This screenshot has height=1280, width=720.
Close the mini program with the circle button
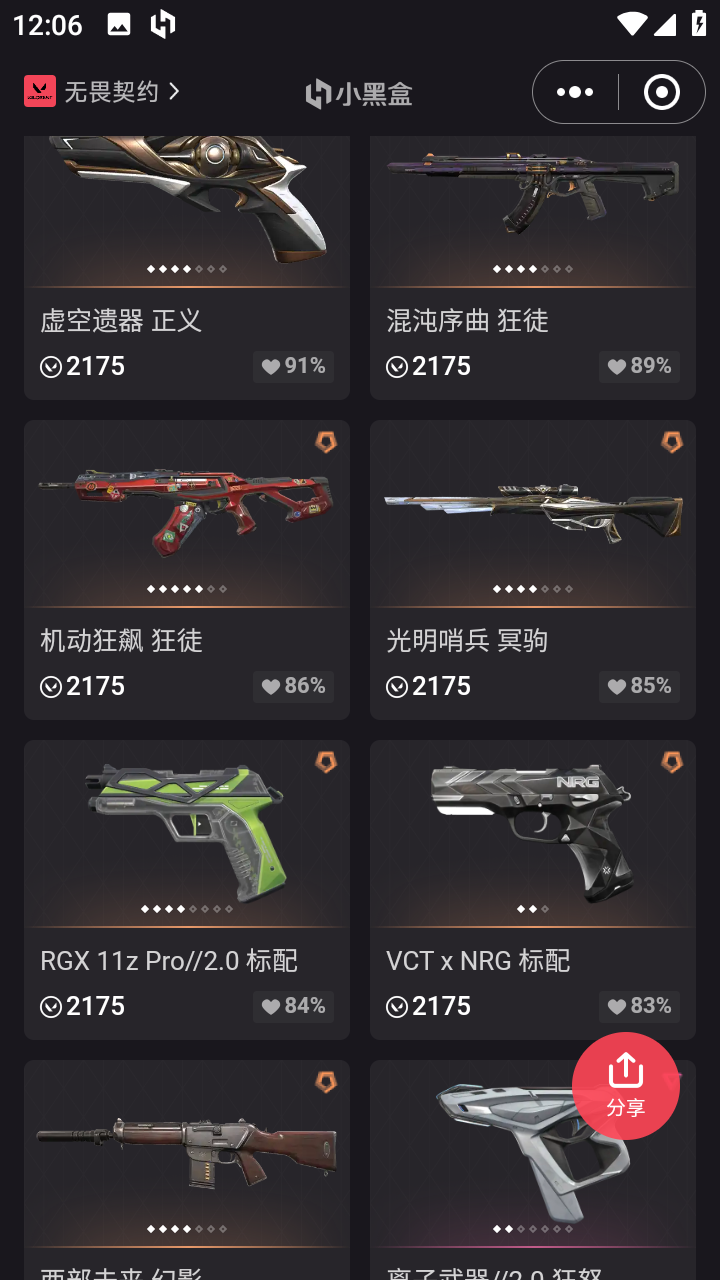(661, 92)
